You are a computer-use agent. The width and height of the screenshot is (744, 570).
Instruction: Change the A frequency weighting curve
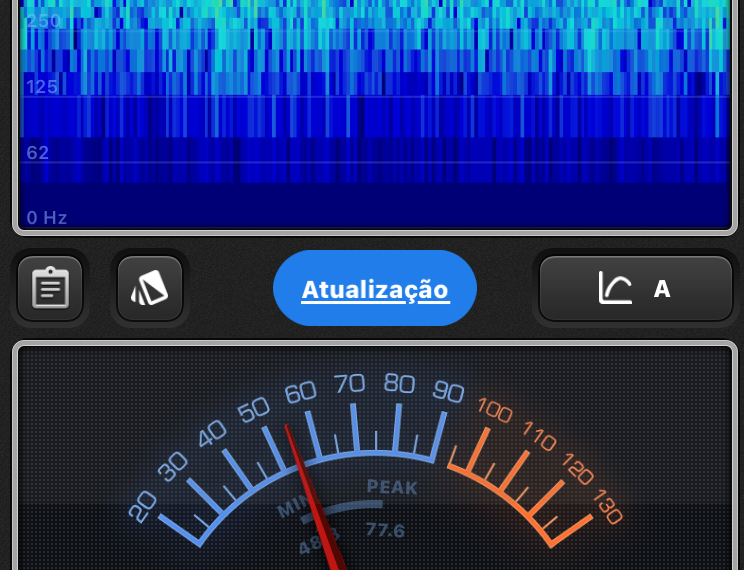click(x=636, y=289)
